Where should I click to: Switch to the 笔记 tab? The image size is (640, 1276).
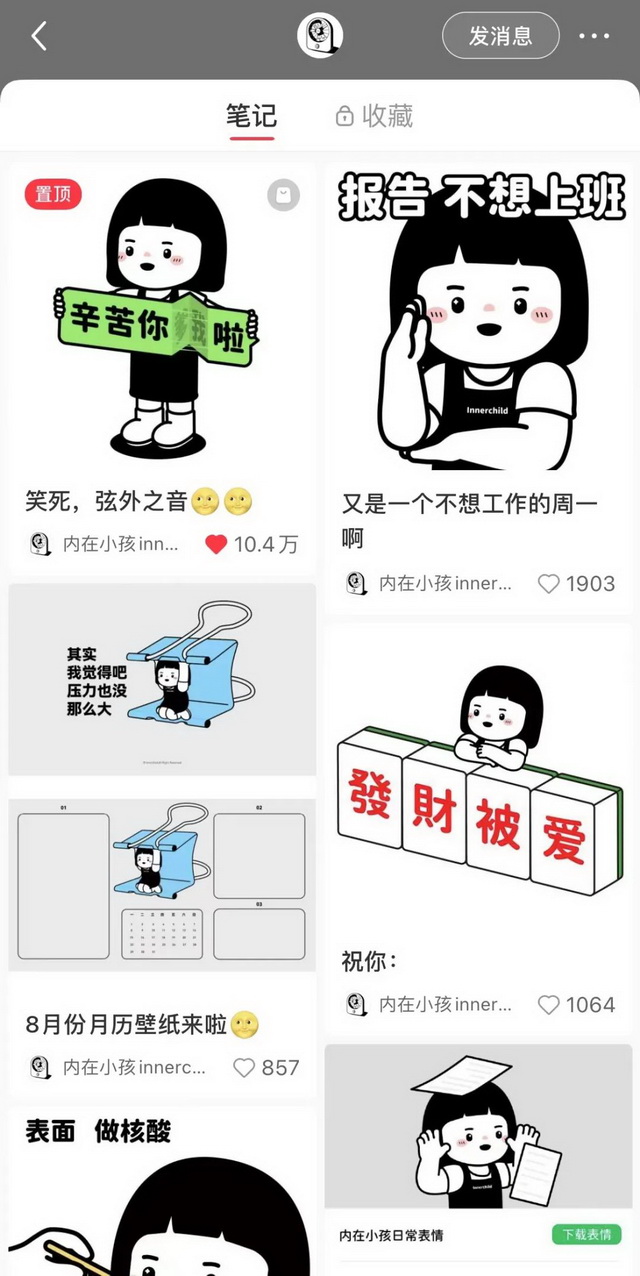(x=251, y=116)
